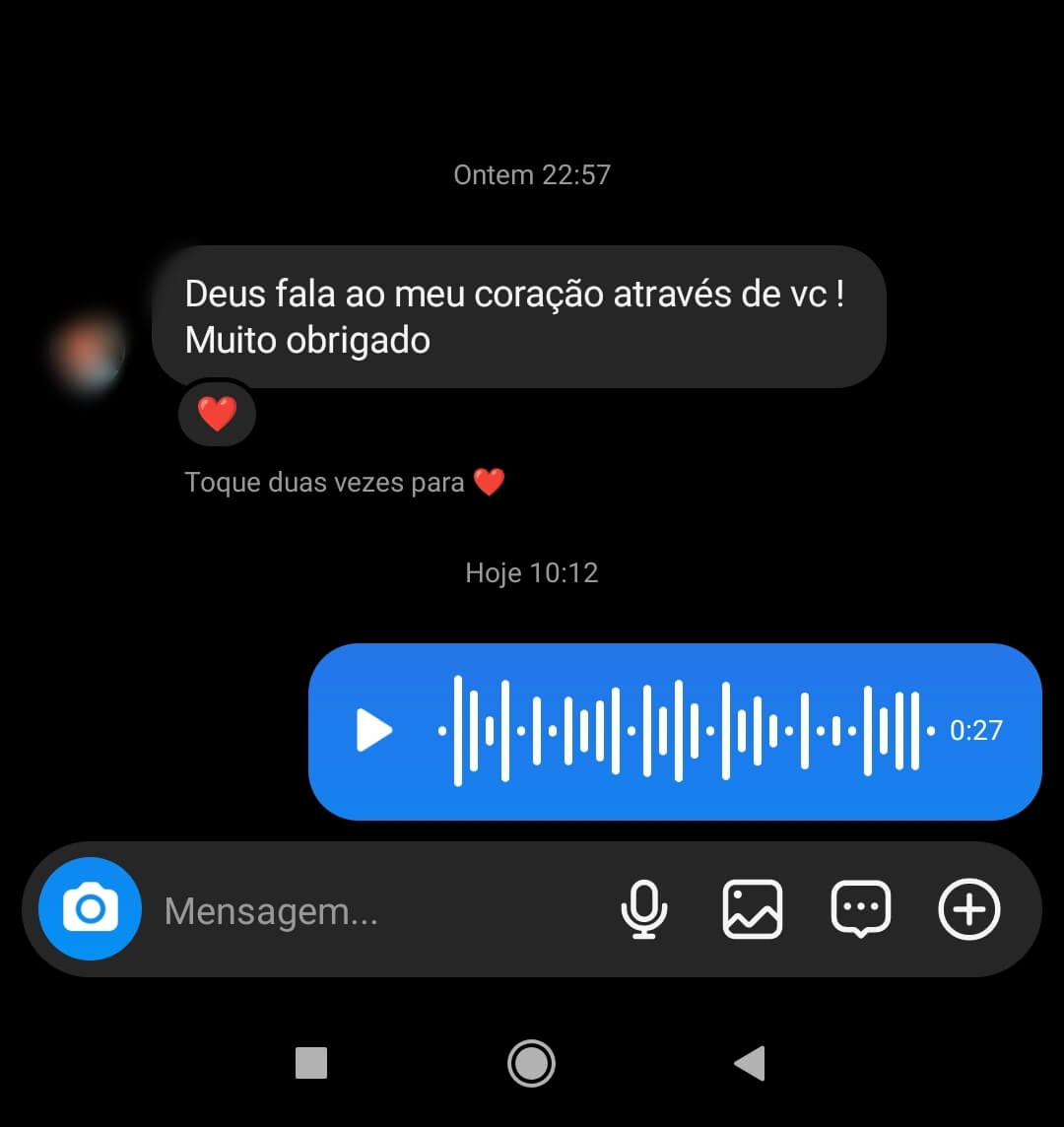Screen dimensions: 1064x1127
Task: Go back with the system back button
Action: 750,1064
